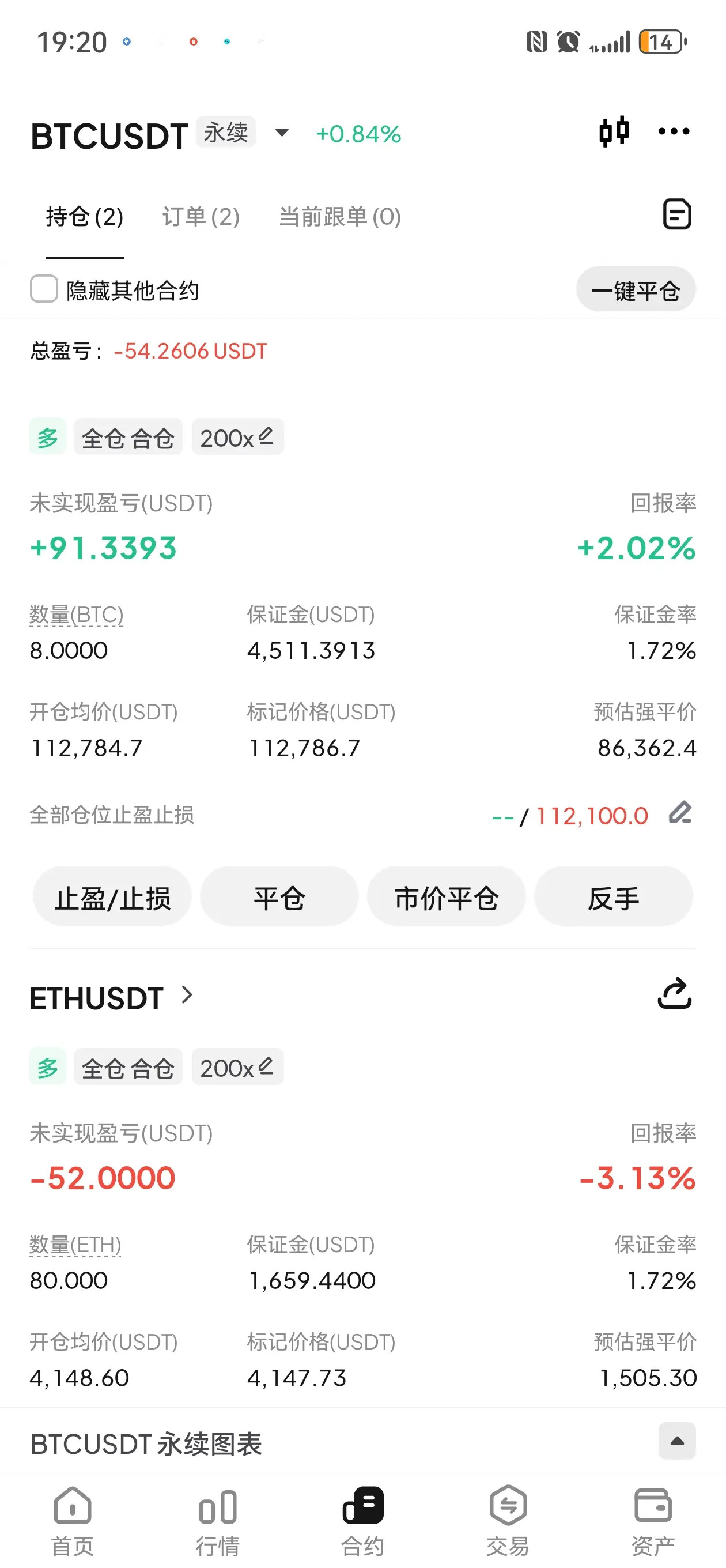Share the ETHUSDT position

click(674, 994)
